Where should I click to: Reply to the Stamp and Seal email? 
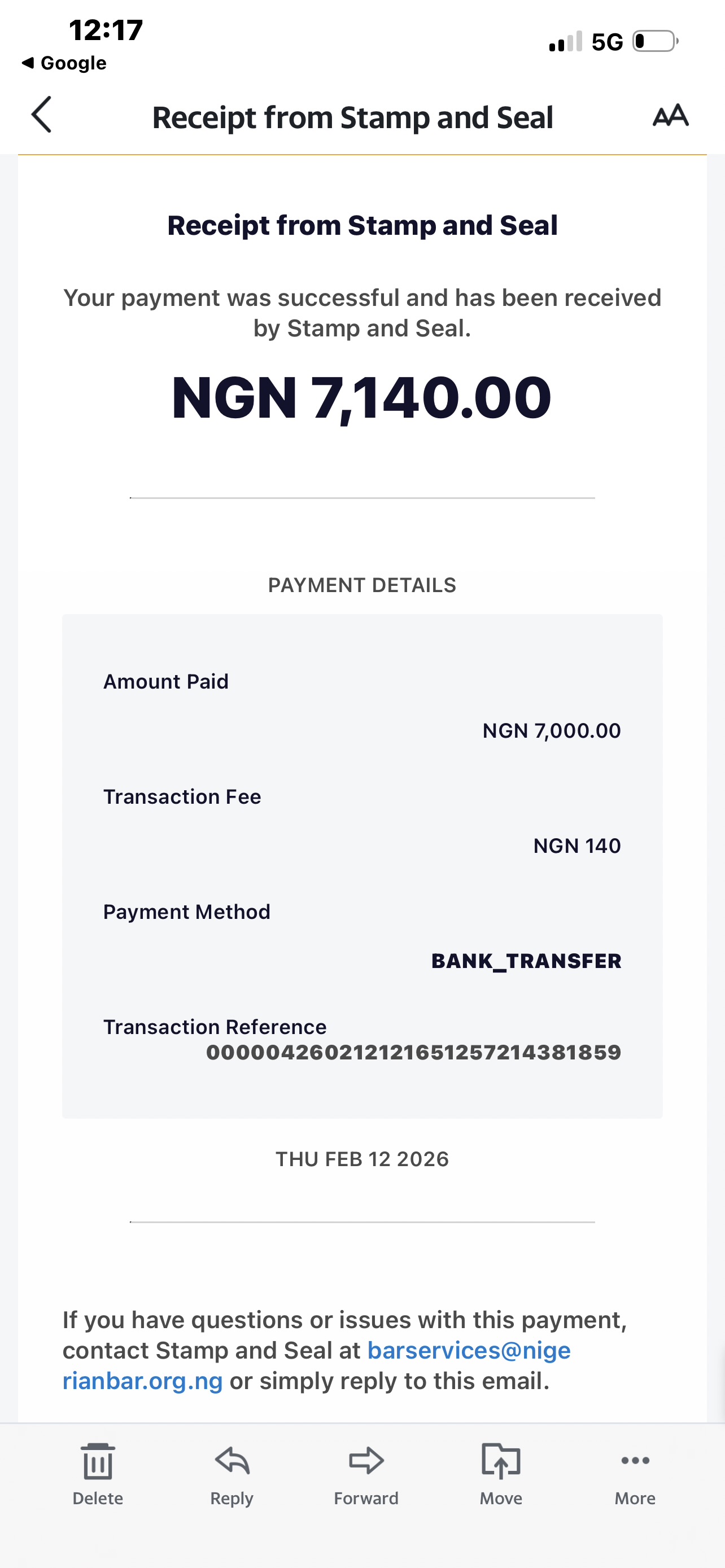(232, 1473)
